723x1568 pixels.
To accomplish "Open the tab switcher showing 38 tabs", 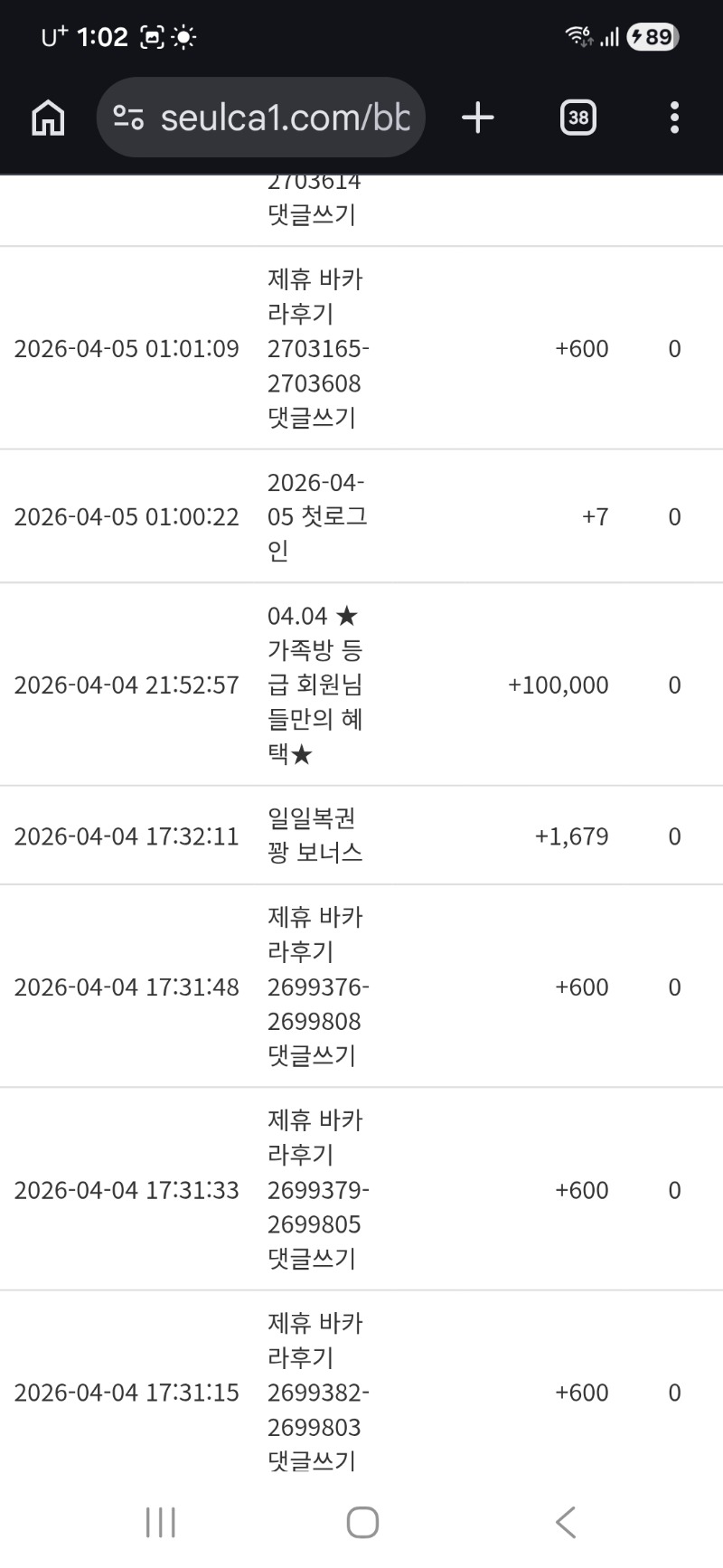I will [x=577, y=117].
